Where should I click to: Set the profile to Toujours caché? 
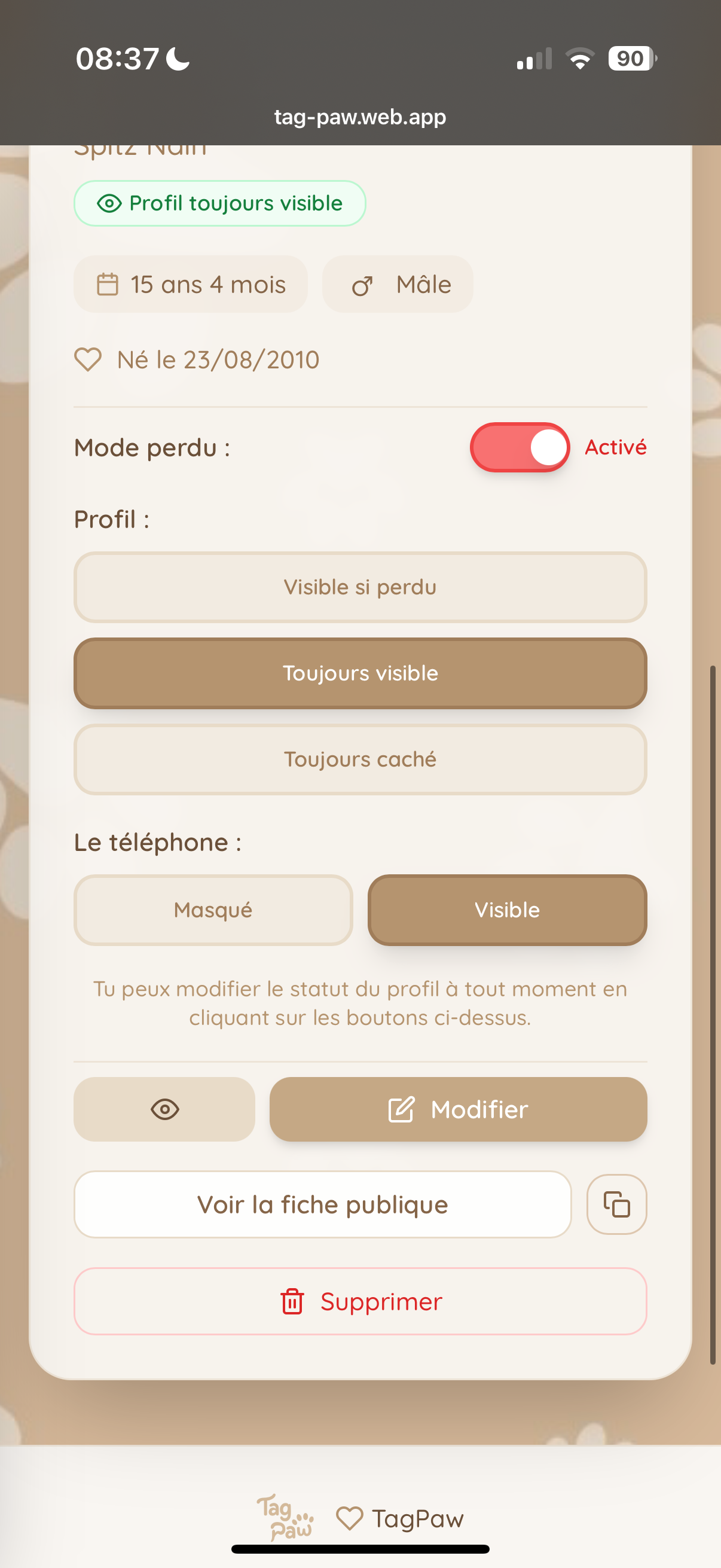click(x=359, y=759)
